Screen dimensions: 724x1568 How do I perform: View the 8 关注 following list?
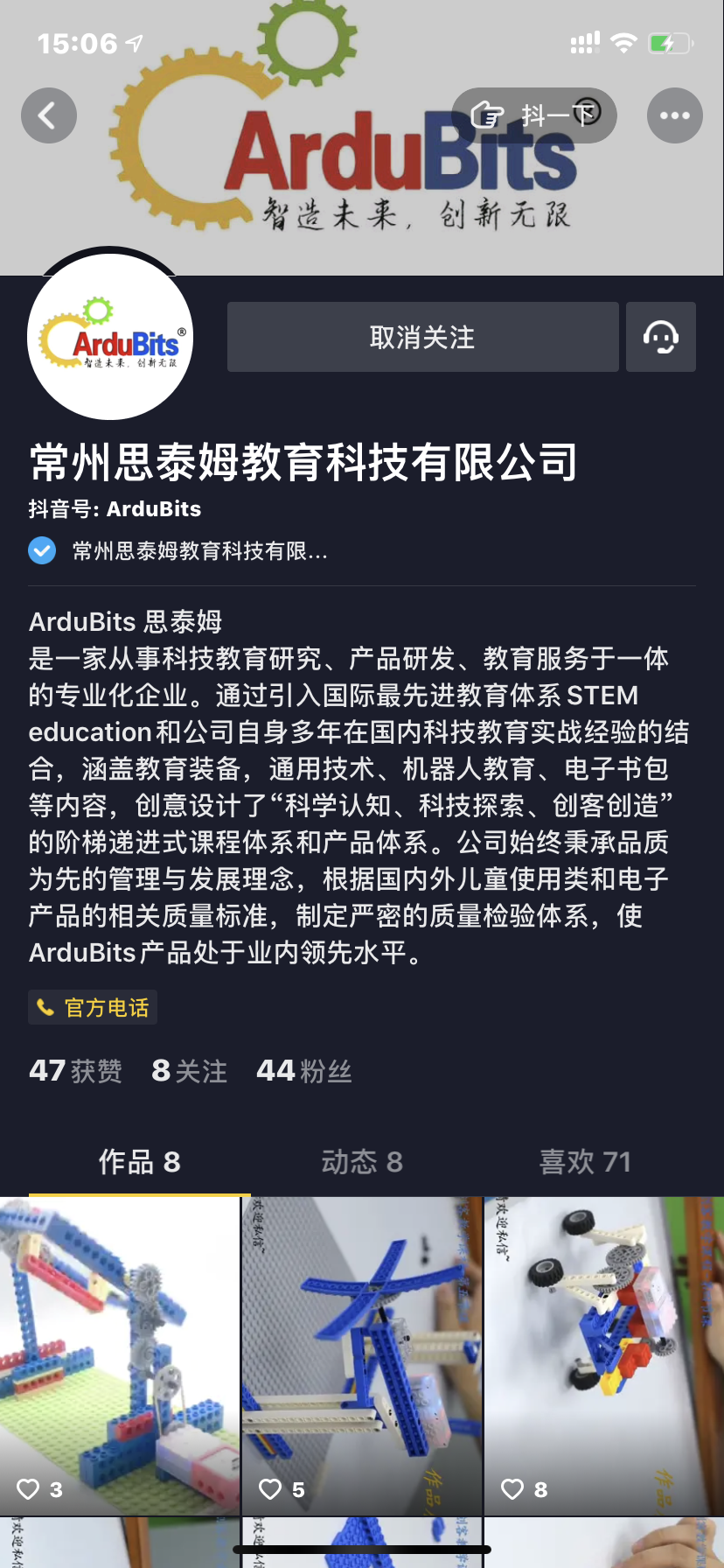coord(189,1070)
